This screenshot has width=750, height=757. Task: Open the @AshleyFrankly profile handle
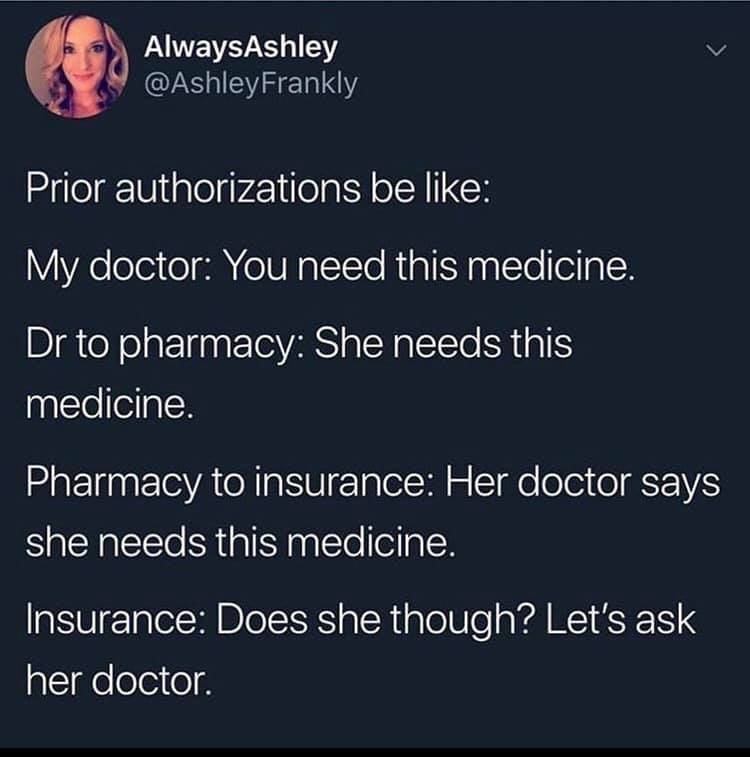pos(250,85)
